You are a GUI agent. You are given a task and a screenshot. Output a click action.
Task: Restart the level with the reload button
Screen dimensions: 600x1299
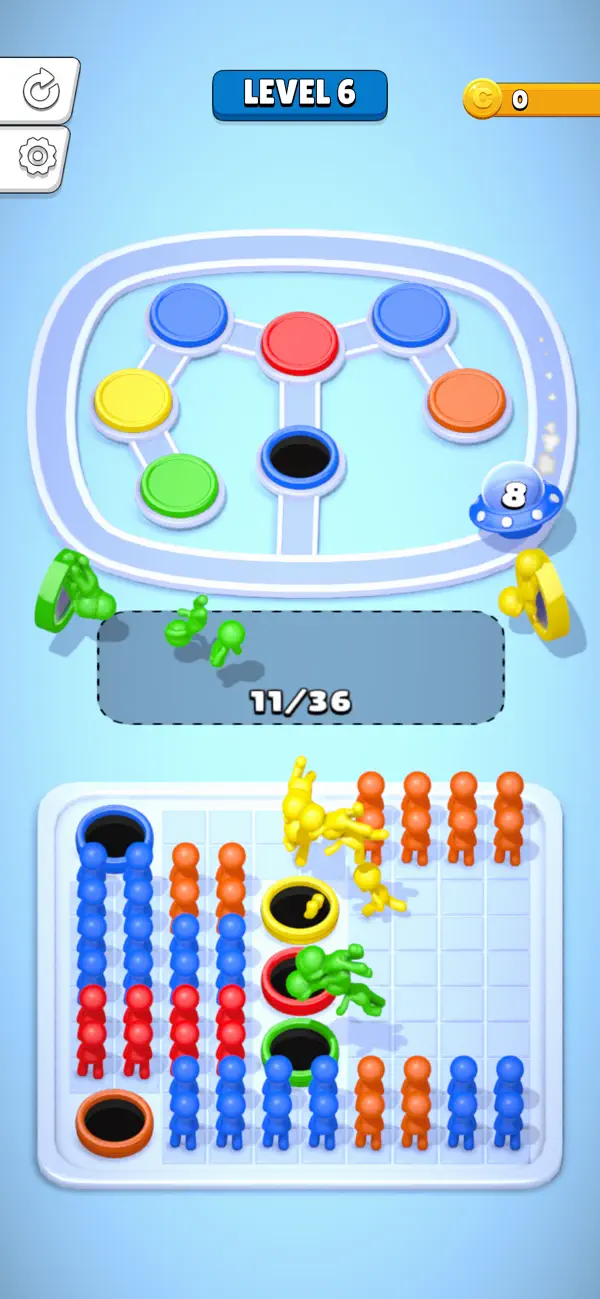pyautogui.click(x=38, y=91)
